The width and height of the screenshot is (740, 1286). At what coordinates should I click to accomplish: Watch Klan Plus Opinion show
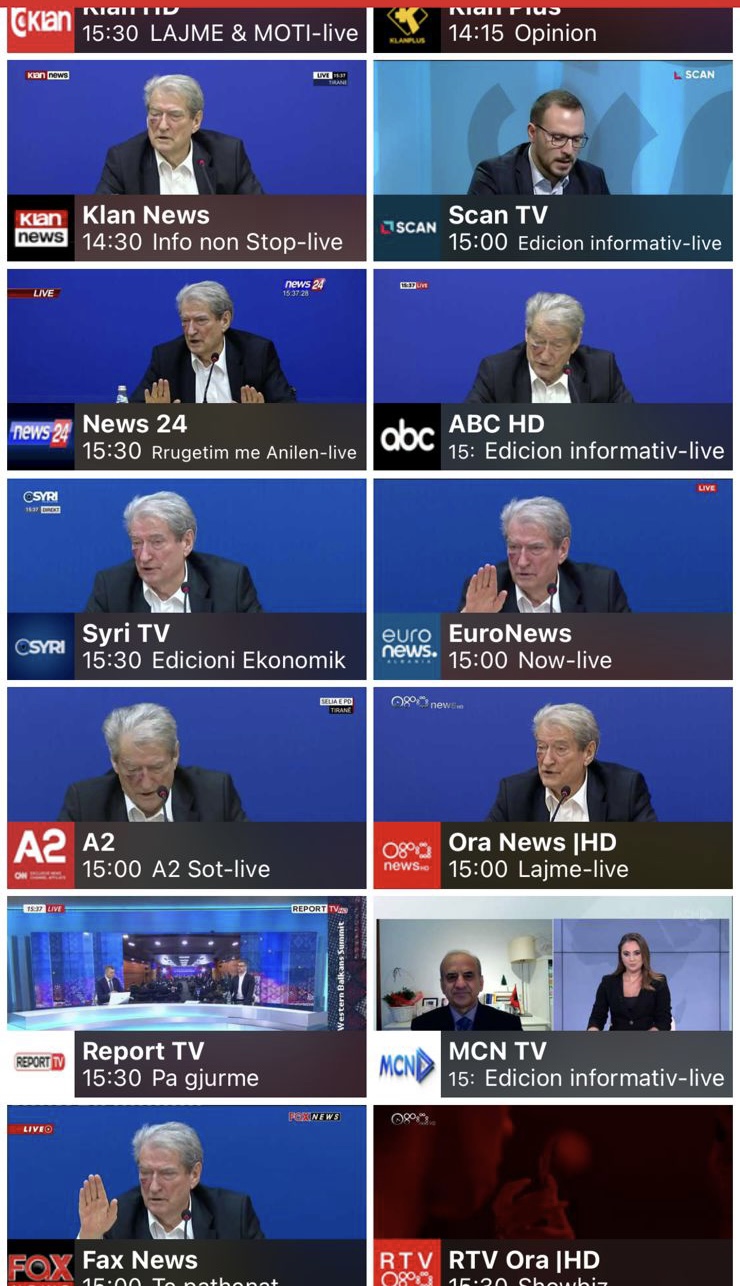[552, 30]
